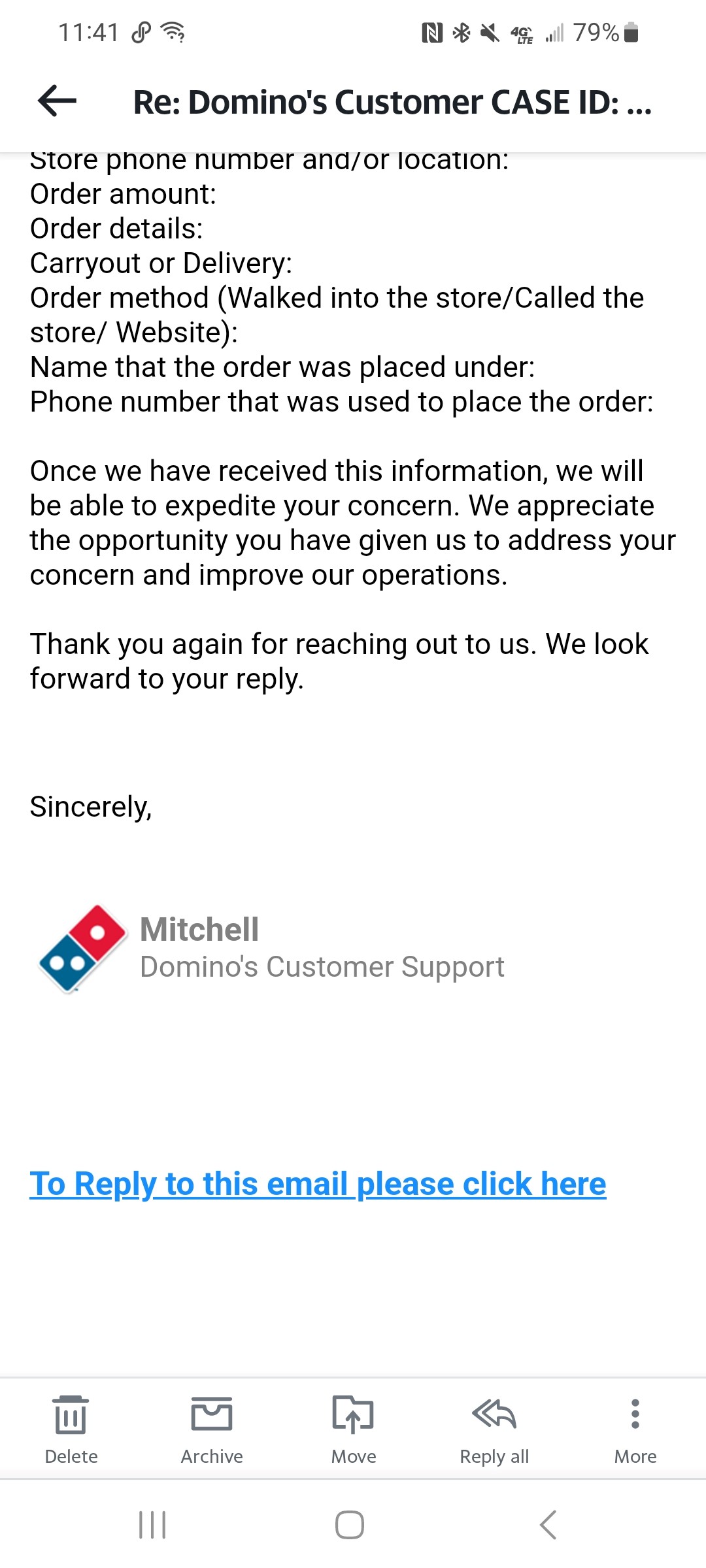Open More options menu

pyautogui.click(x=635, y=1428)
